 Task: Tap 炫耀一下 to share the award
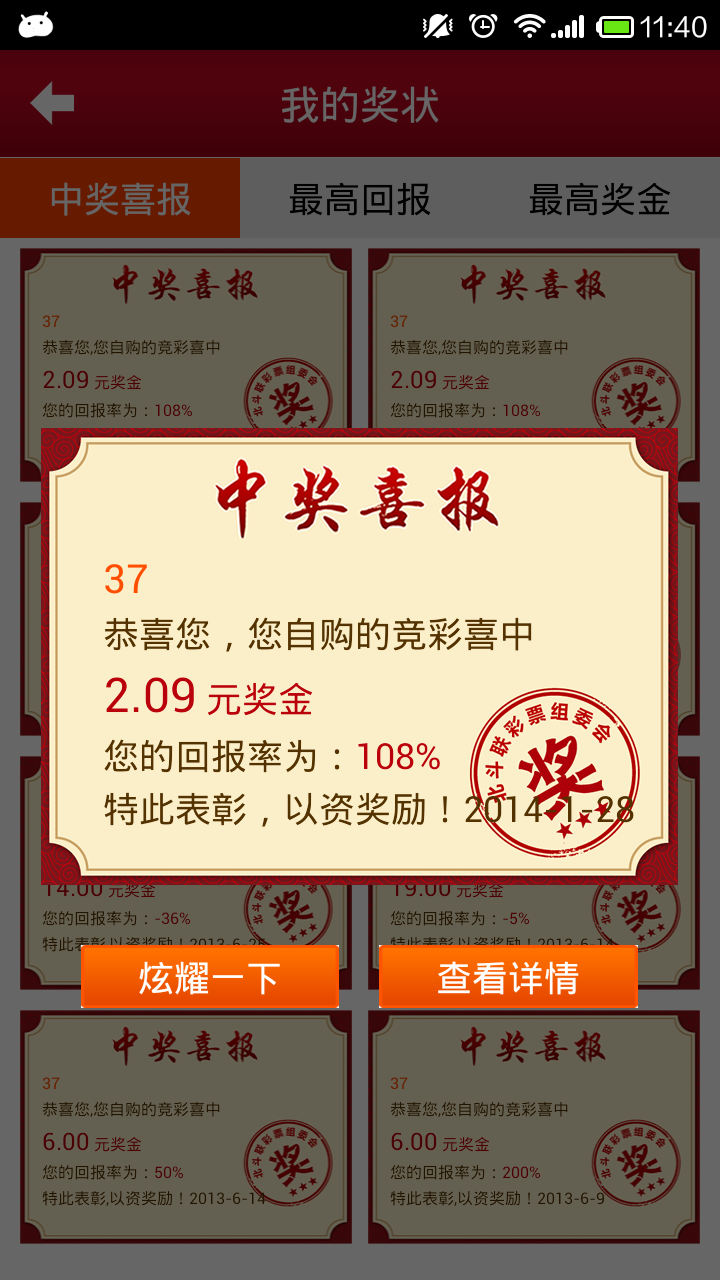210,977
